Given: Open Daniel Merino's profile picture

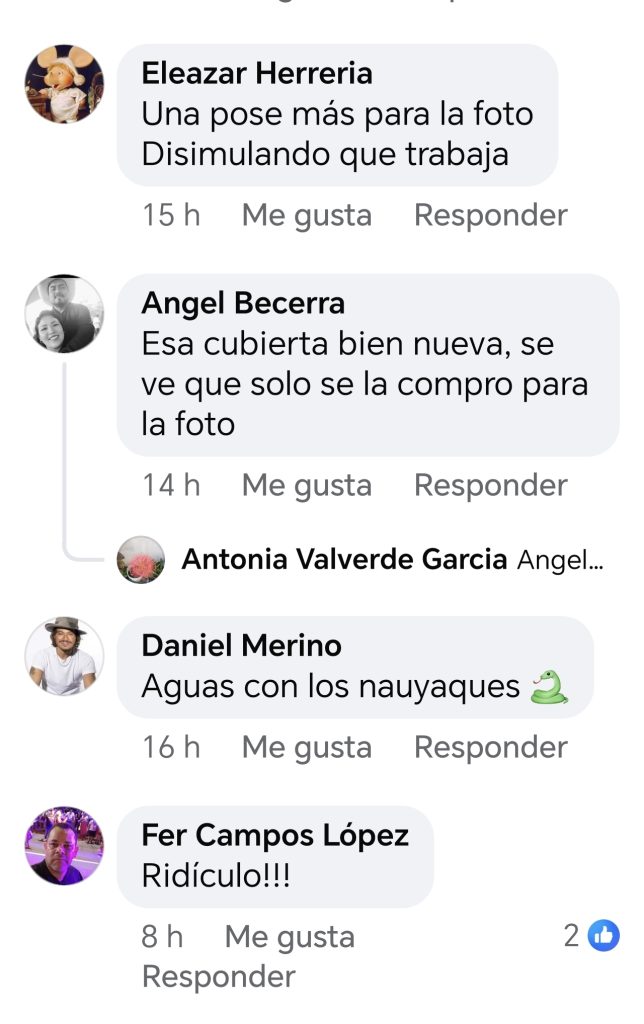Looking at the screenshot, I should tap(64, 655).
